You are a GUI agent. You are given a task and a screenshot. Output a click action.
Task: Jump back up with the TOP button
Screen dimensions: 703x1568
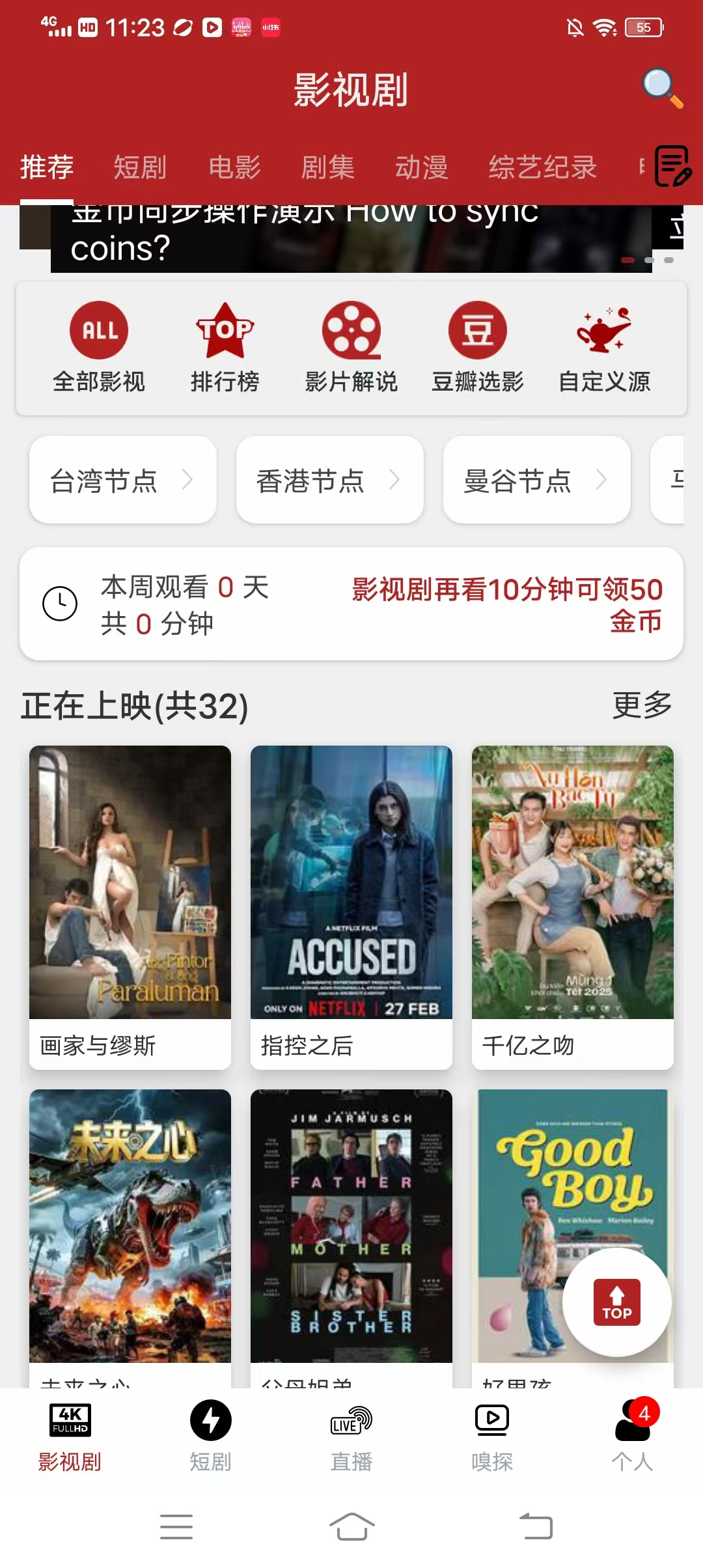point(617,1302)
